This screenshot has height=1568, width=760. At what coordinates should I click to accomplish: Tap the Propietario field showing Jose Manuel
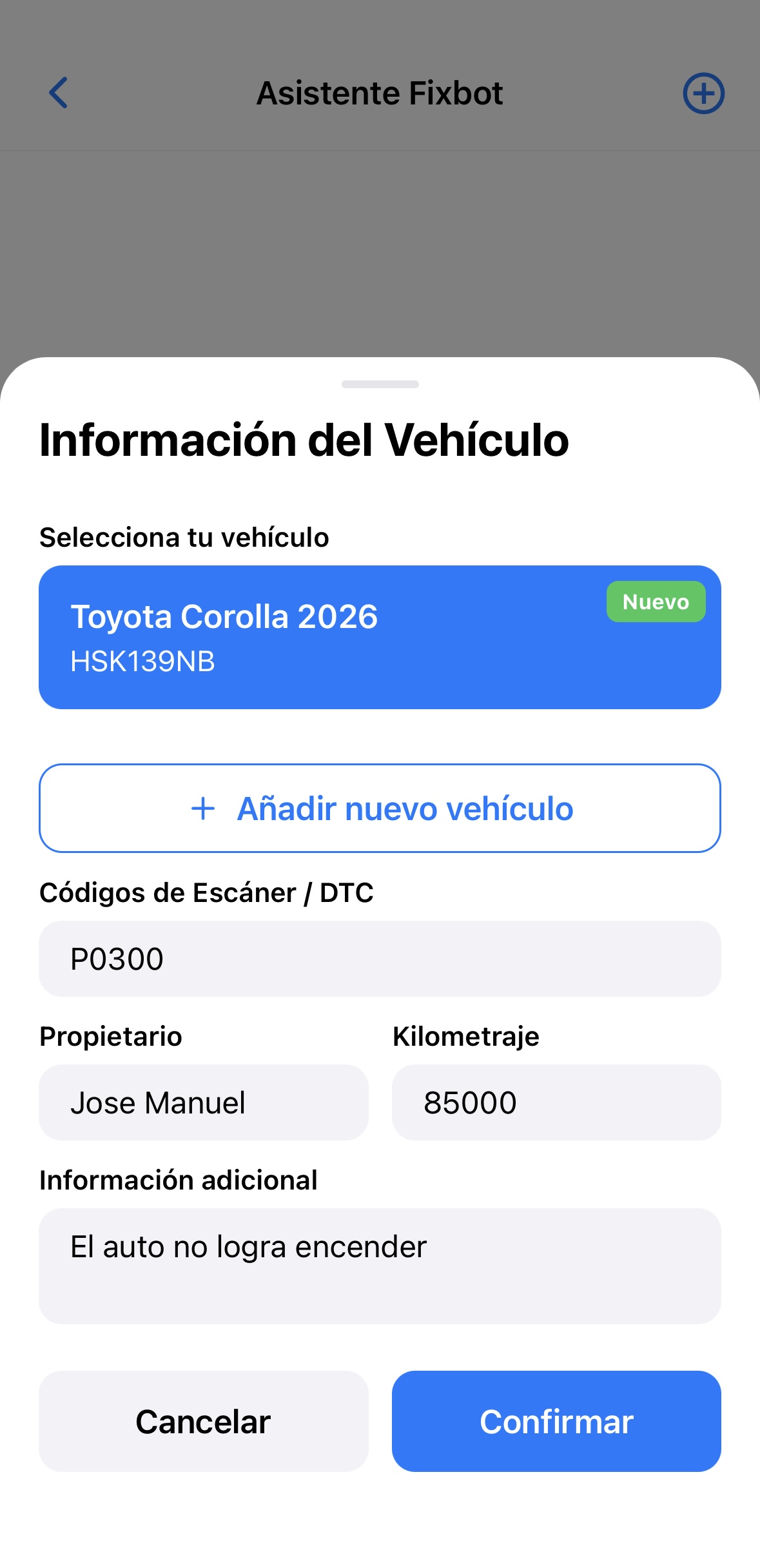pos(202,1102)
